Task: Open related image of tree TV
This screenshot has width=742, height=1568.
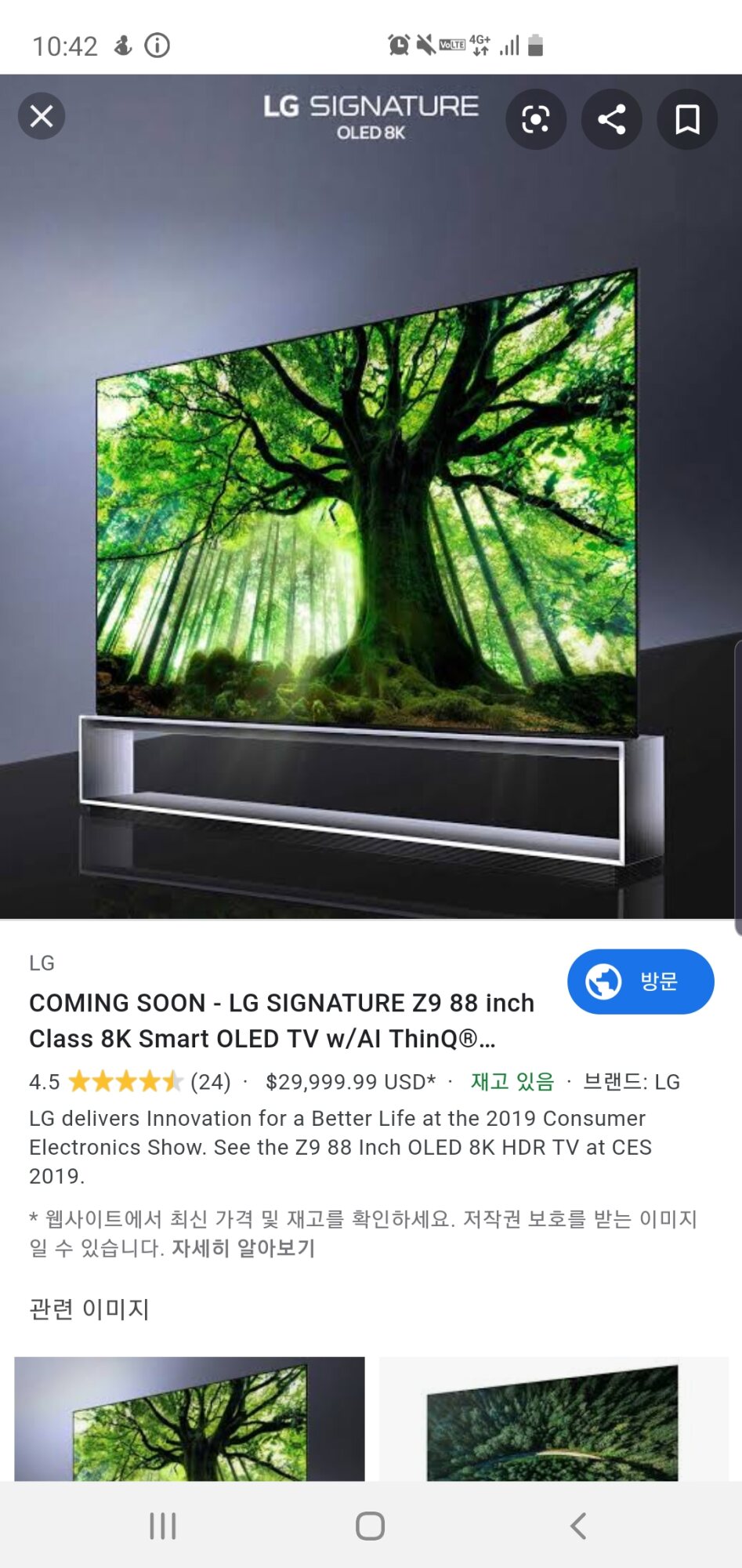Action: (190, 1418)
